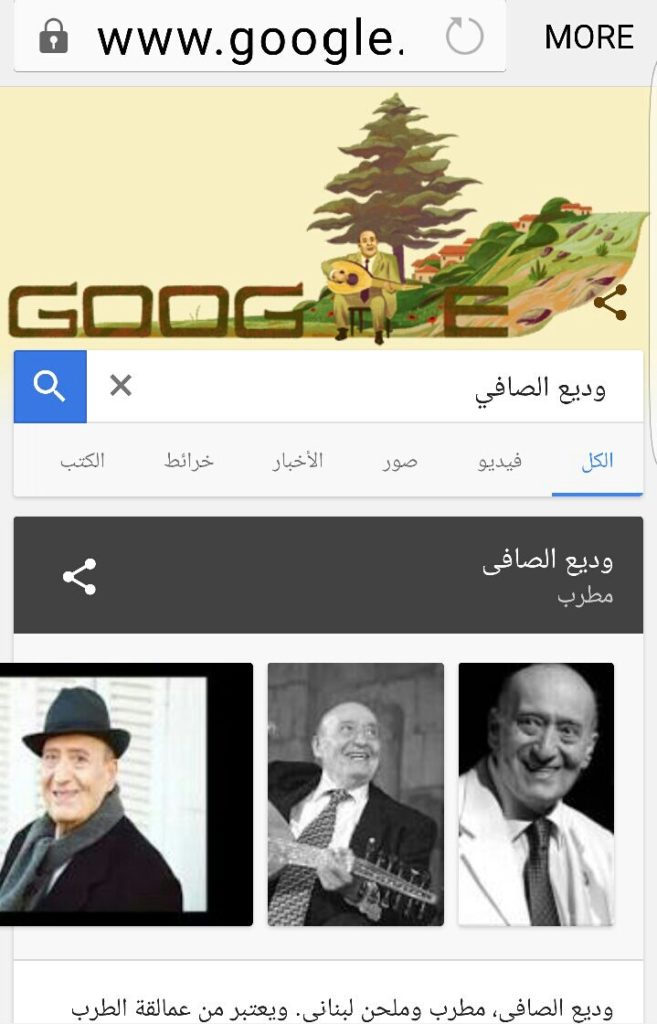Image resolution: width=657 pixels, height=1024 pixels.
Task: Reload the page with the refresh icon
Action: (x=464, y=38)
